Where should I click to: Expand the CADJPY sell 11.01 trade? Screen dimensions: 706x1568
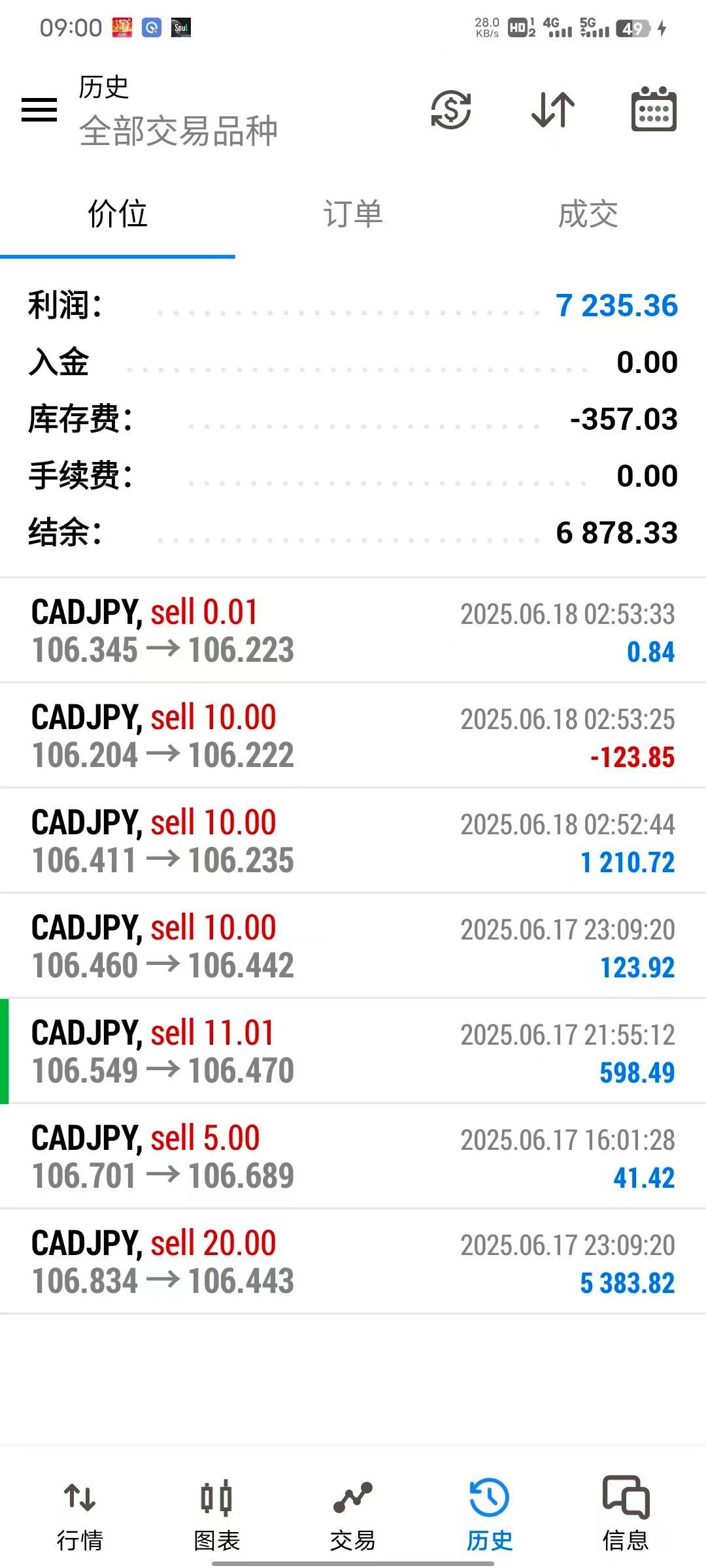click(x=353, y=1052)
